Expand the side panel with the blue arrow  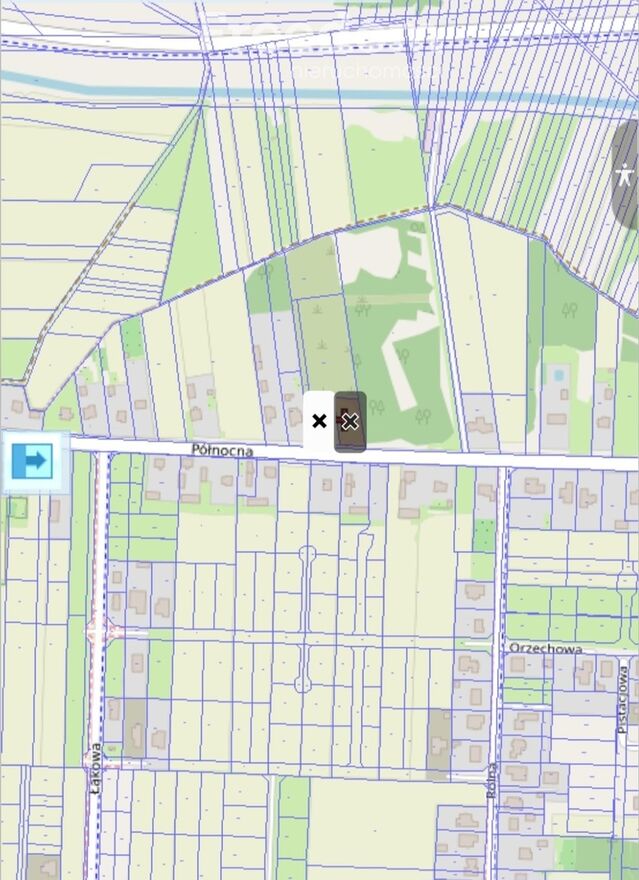coord(33,461)
